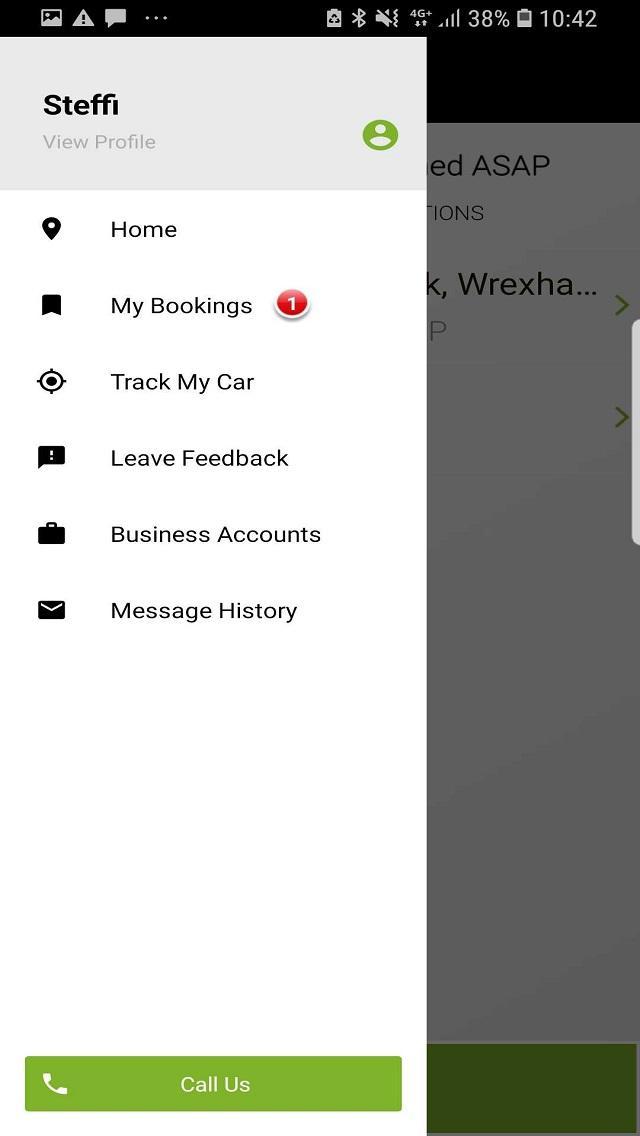The width and height of the screenshot is (640, 1136).
Task: Open Leave Feedback
Action: point(199,458)
